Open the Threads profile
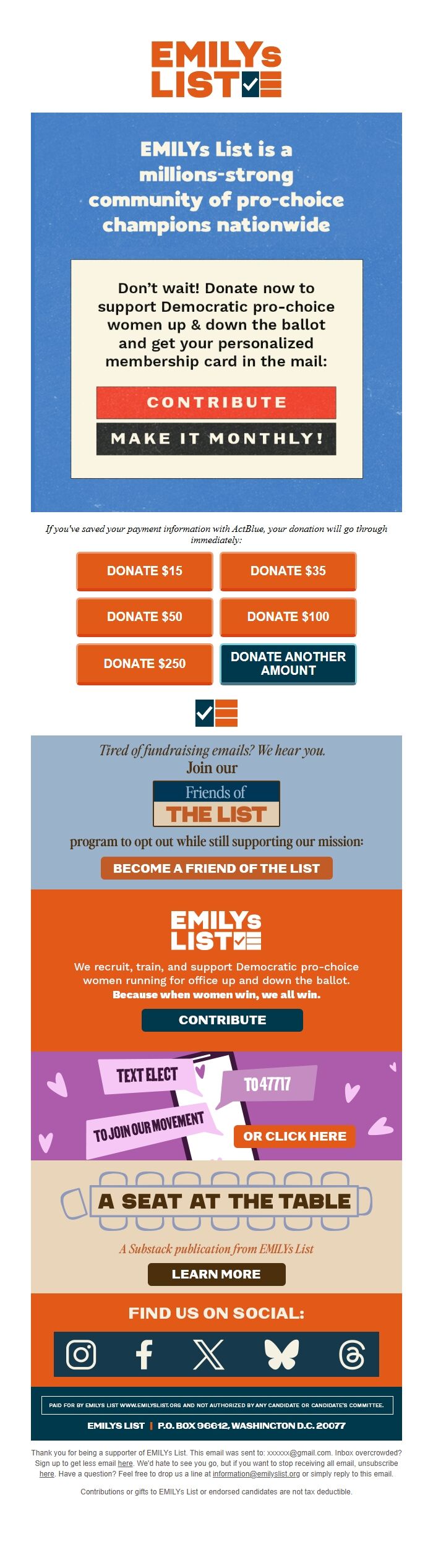433x1568 pixels. tap(352, 1355)
